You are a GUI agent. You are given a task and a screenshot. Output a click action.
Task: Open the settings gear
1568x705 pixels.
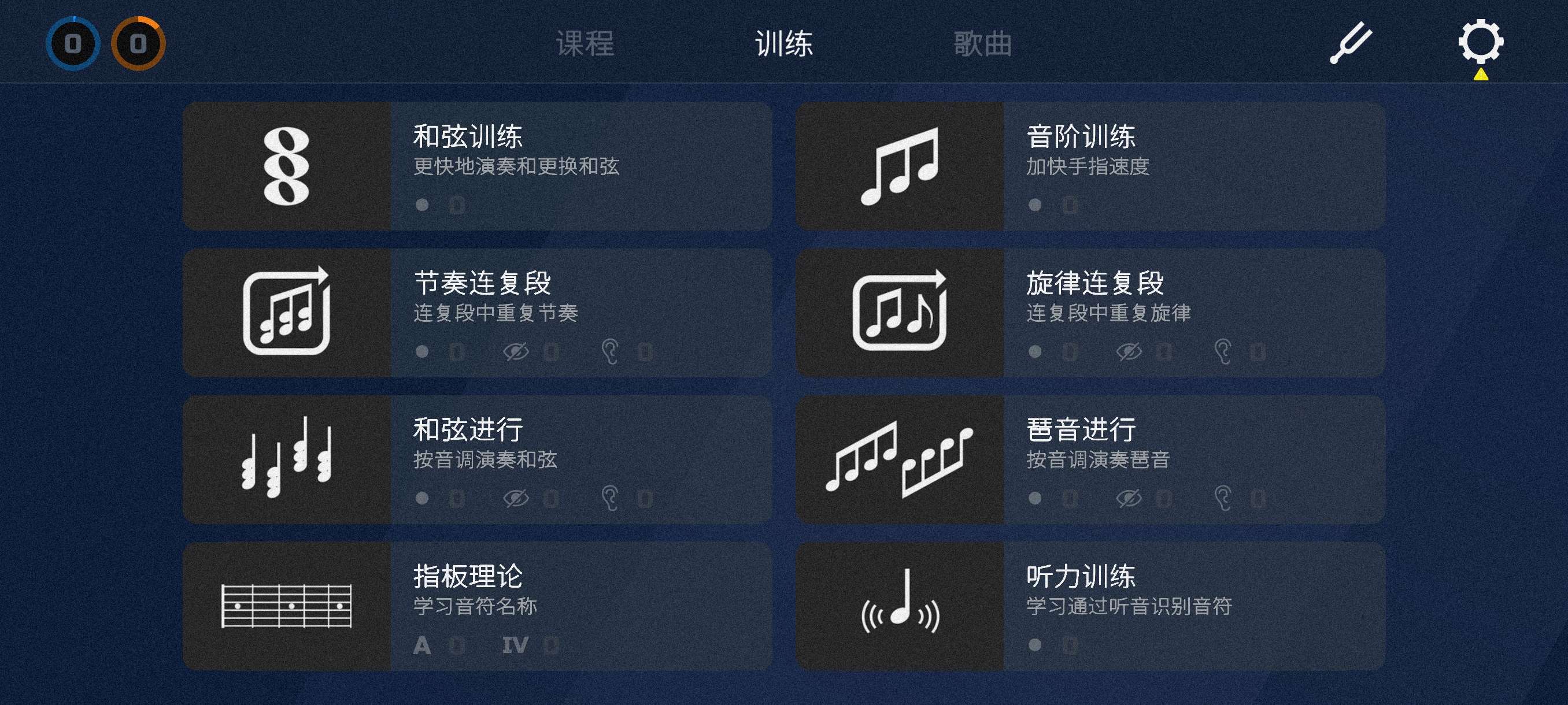[1480, 43]
